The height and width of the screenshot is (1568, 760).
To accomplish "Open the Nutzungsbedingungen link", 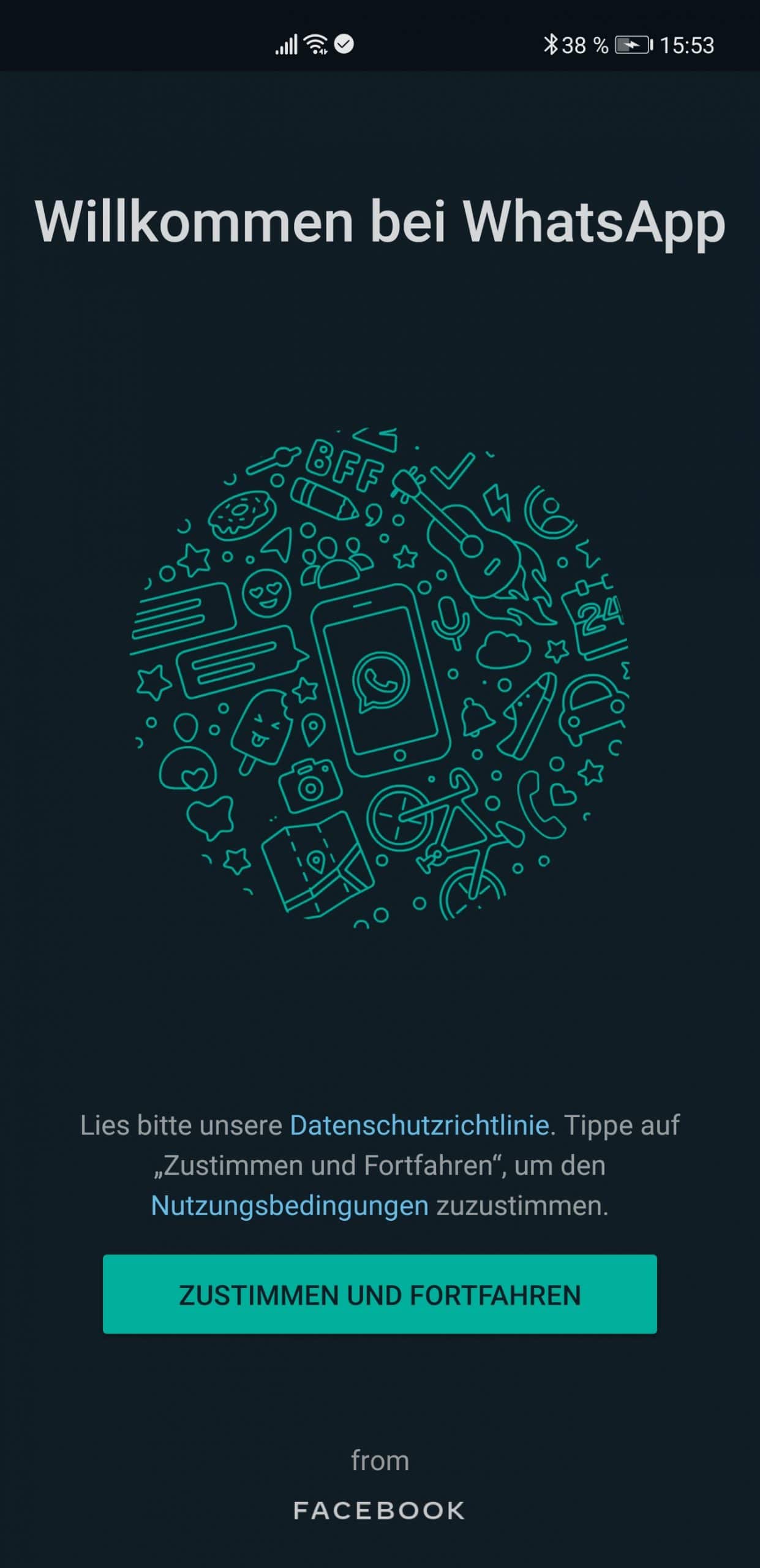I will 290,1205.
